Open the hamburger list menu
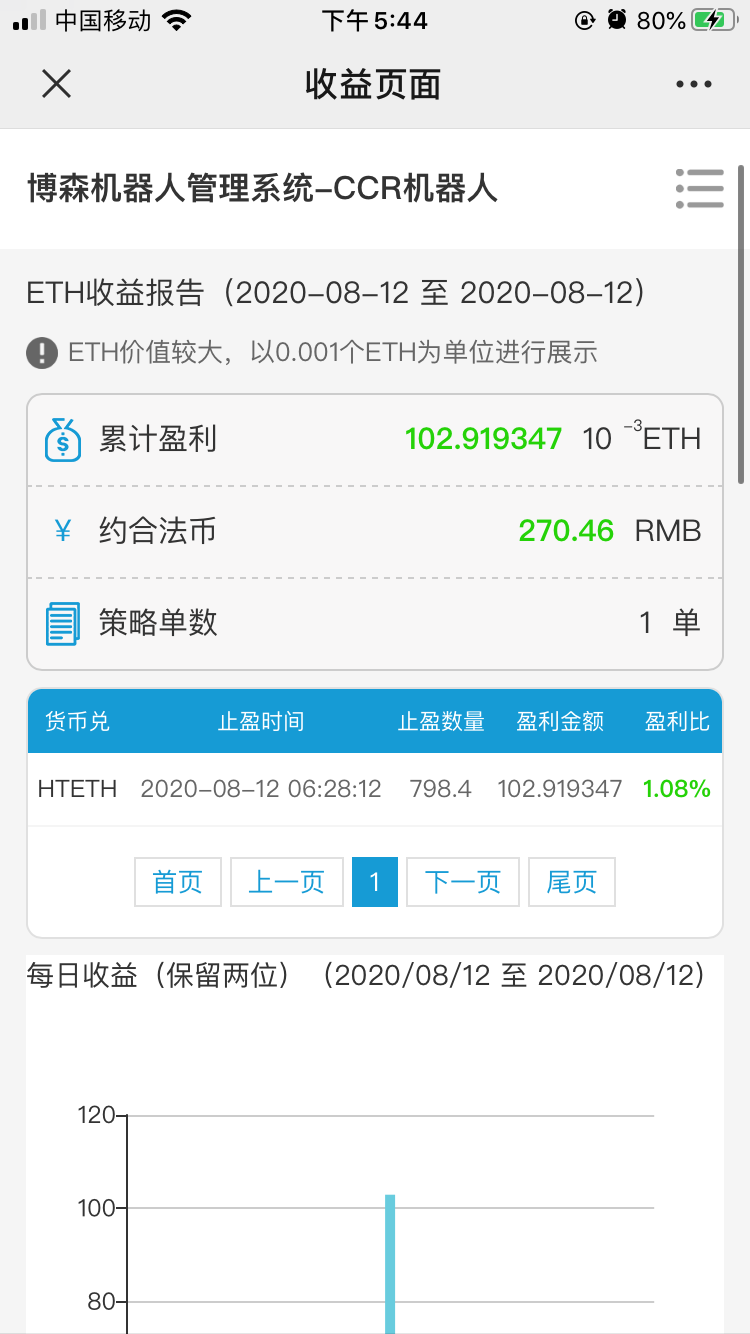The image size is (750, 1334). (x=699, y=188)
